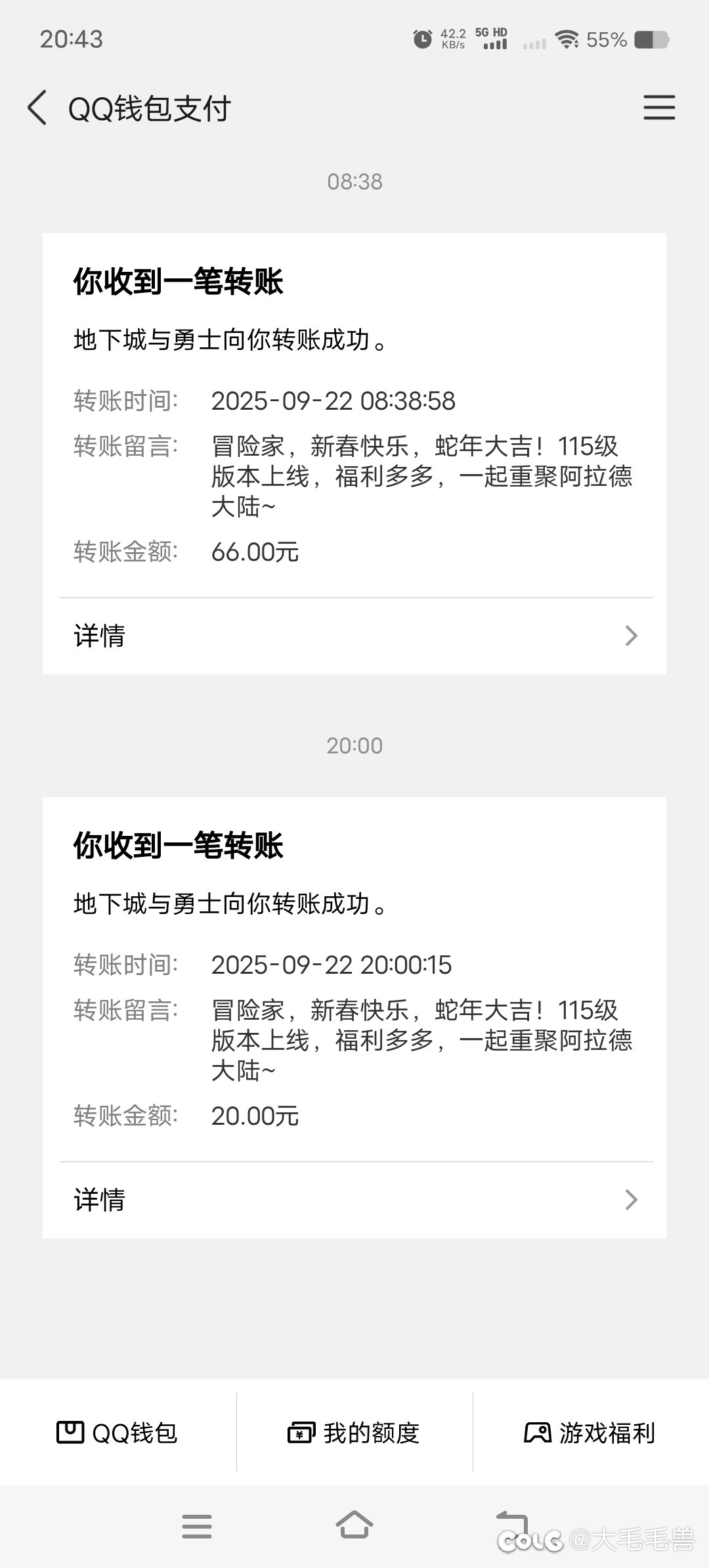This screenshot has width=709, height=1568.
Task: Tap the system home button
Action: 354,1525
